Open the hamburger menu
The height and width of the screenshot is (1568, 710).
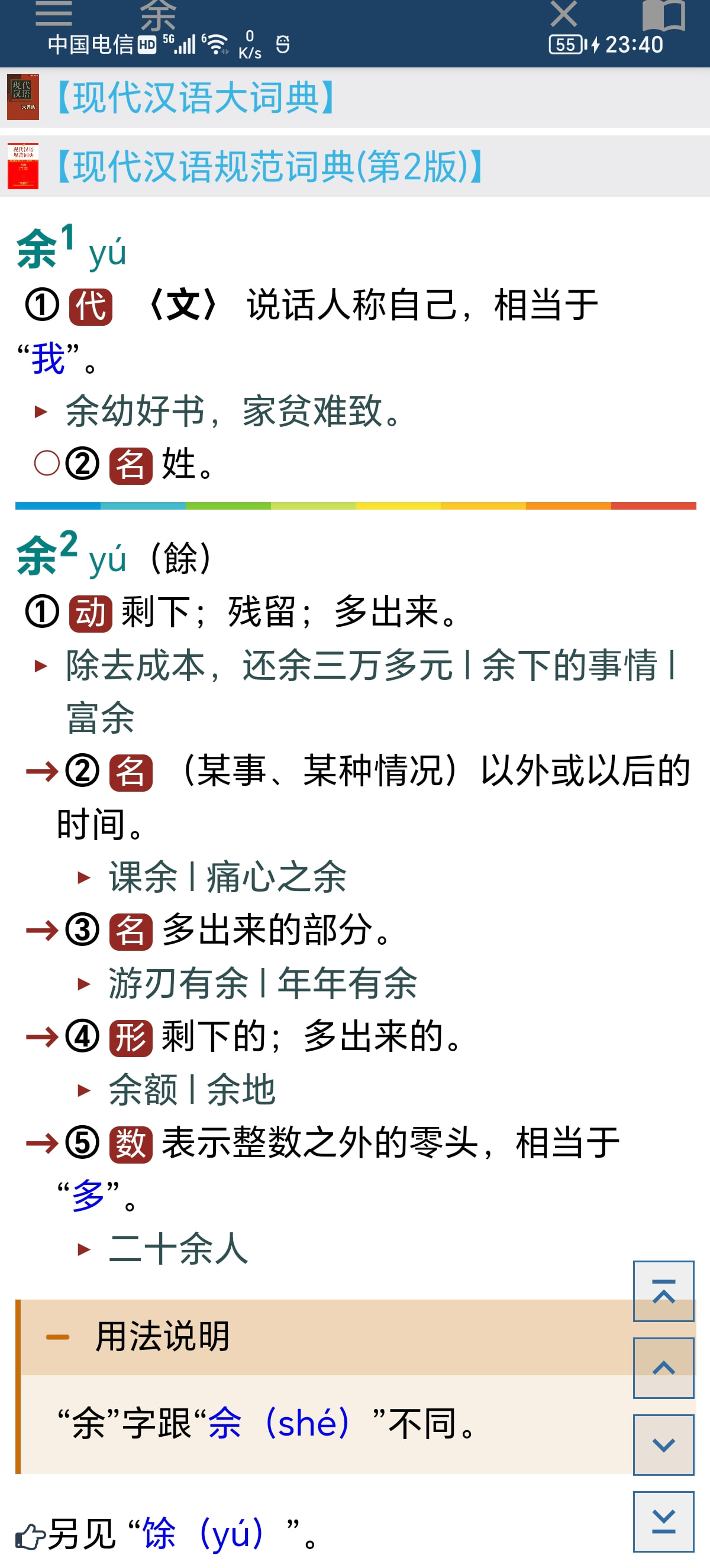(54, 12)
